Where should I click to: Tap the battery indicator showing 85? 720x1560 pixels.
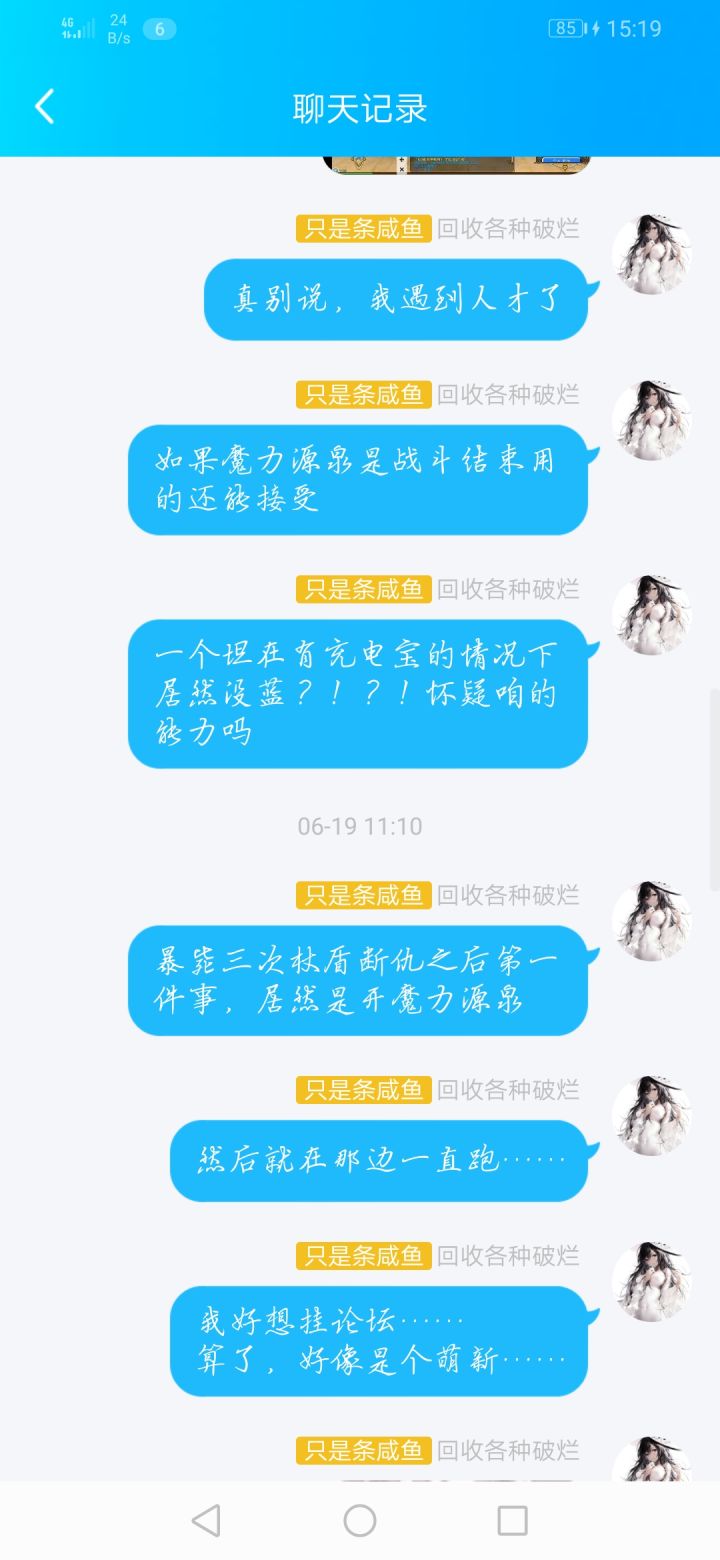click(566, 29)
